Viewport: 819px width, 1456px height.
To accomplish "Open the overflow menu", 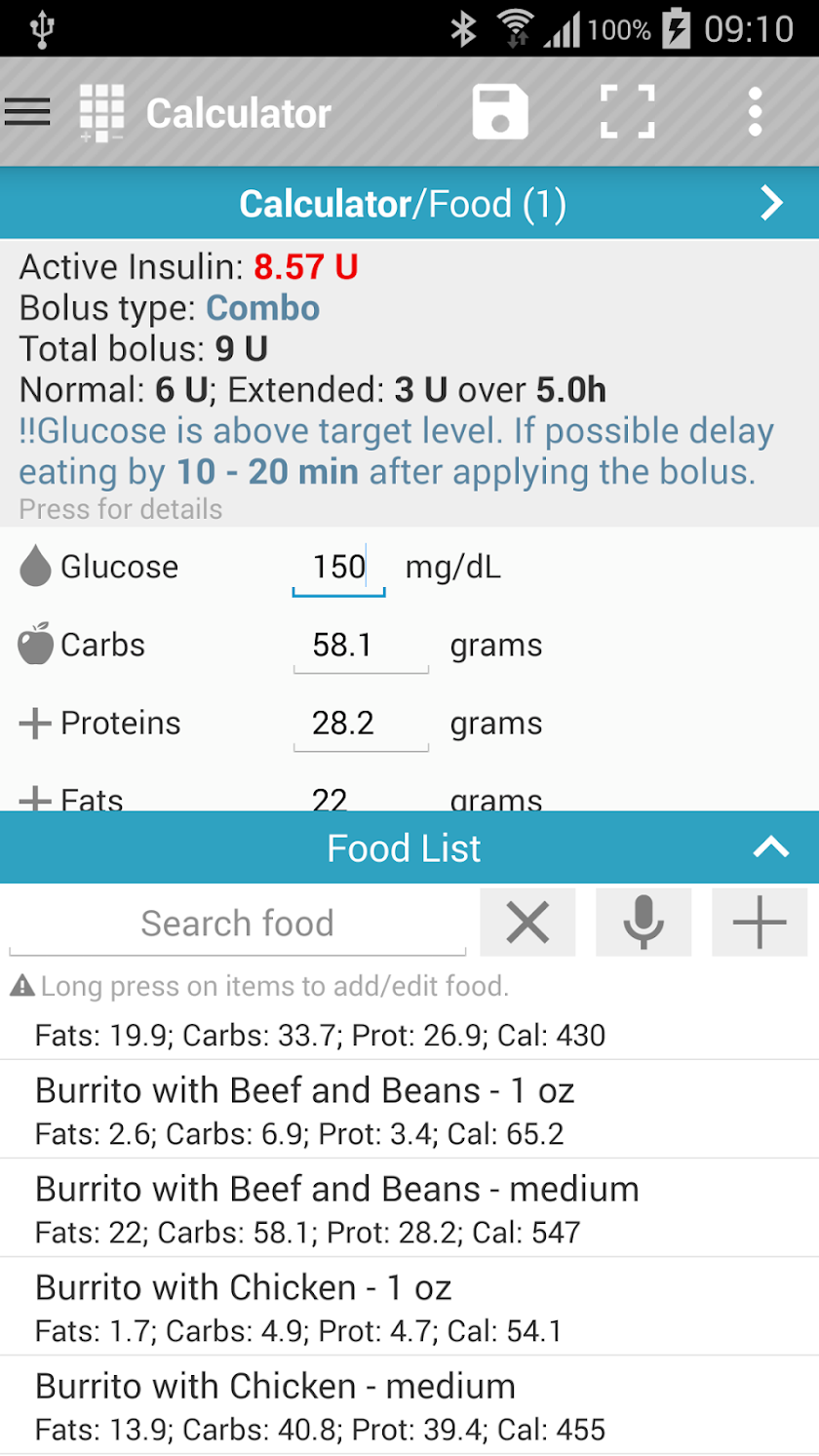I will [x=755, y=112].
